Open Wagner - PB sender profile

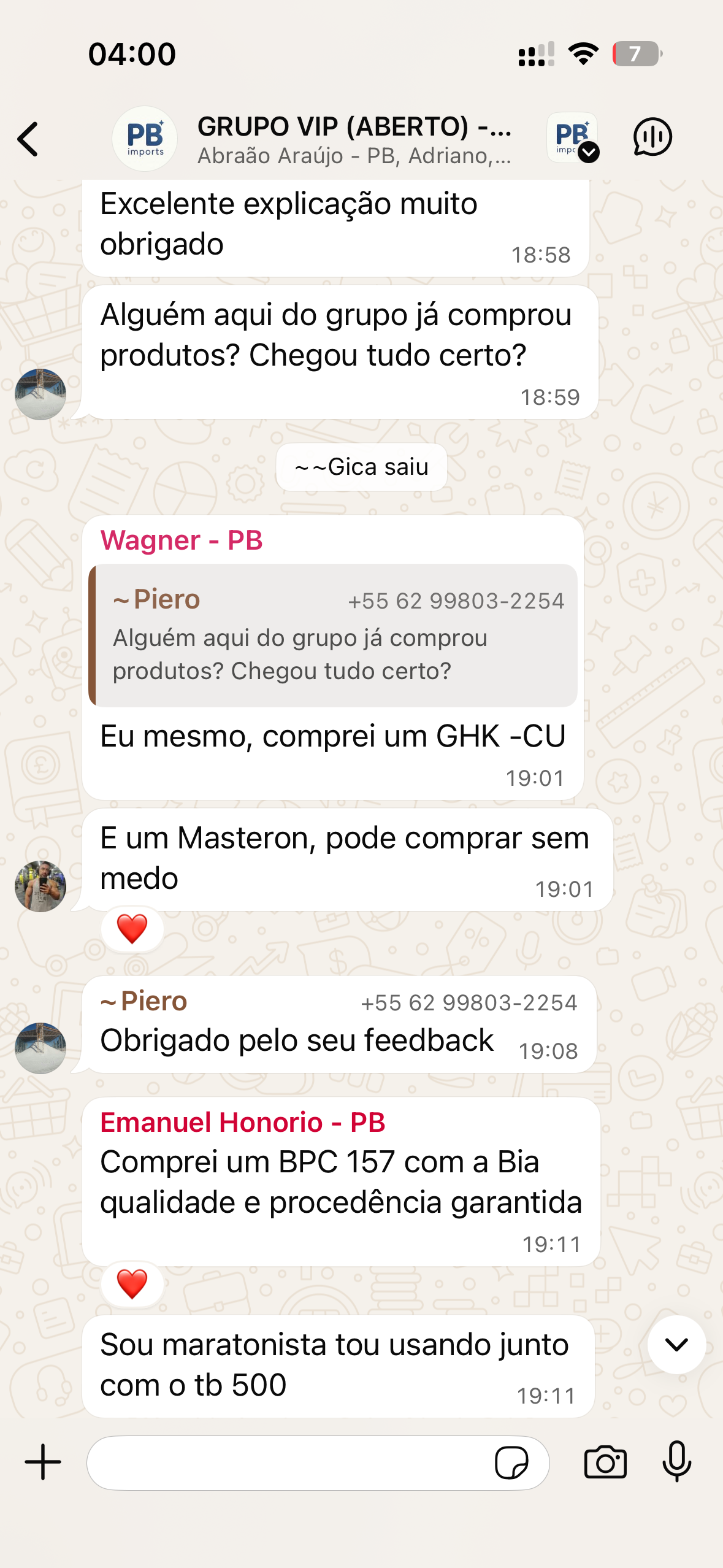pos(182,540)
